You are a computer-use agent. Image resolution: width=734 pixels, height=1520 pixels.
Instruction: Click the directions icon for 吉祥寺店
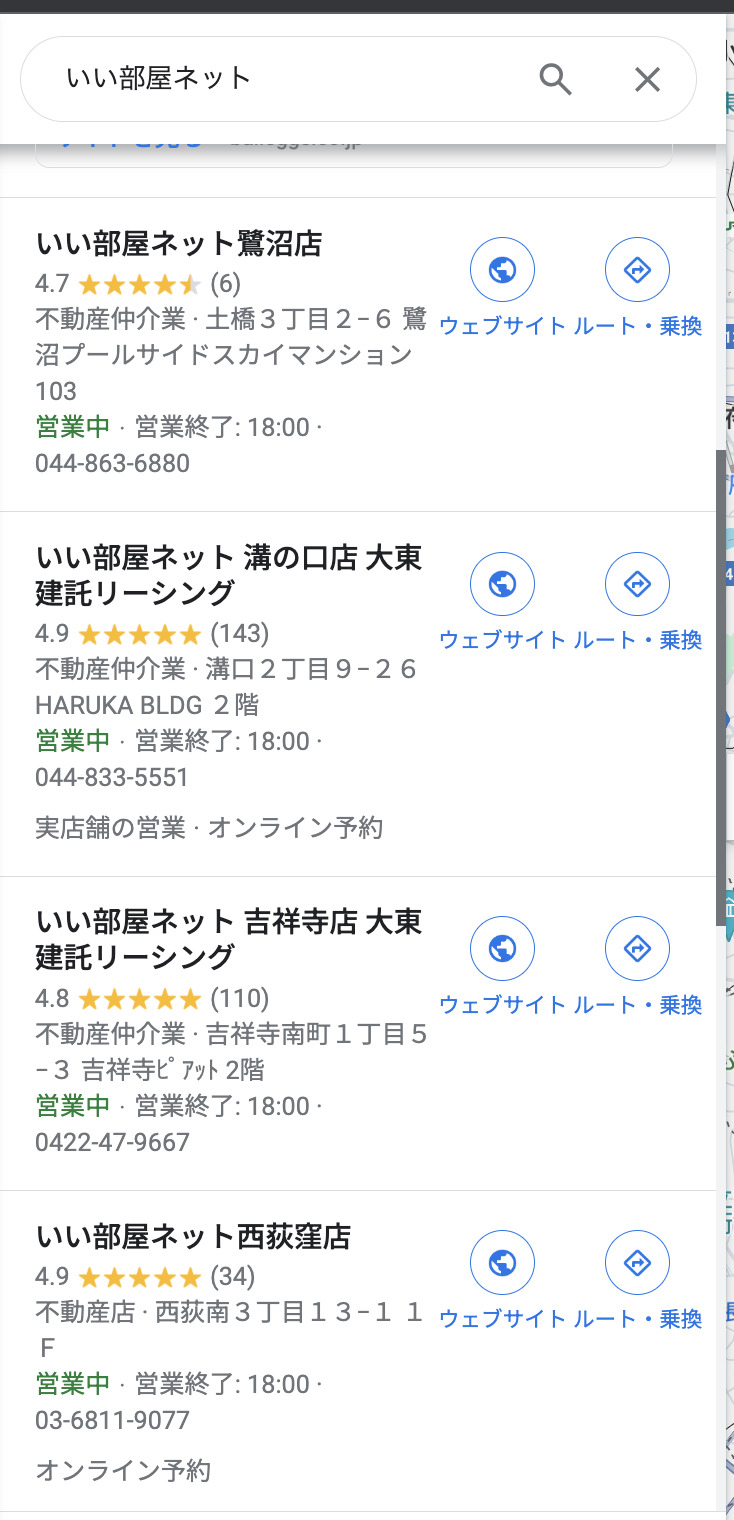coord(637,948)
